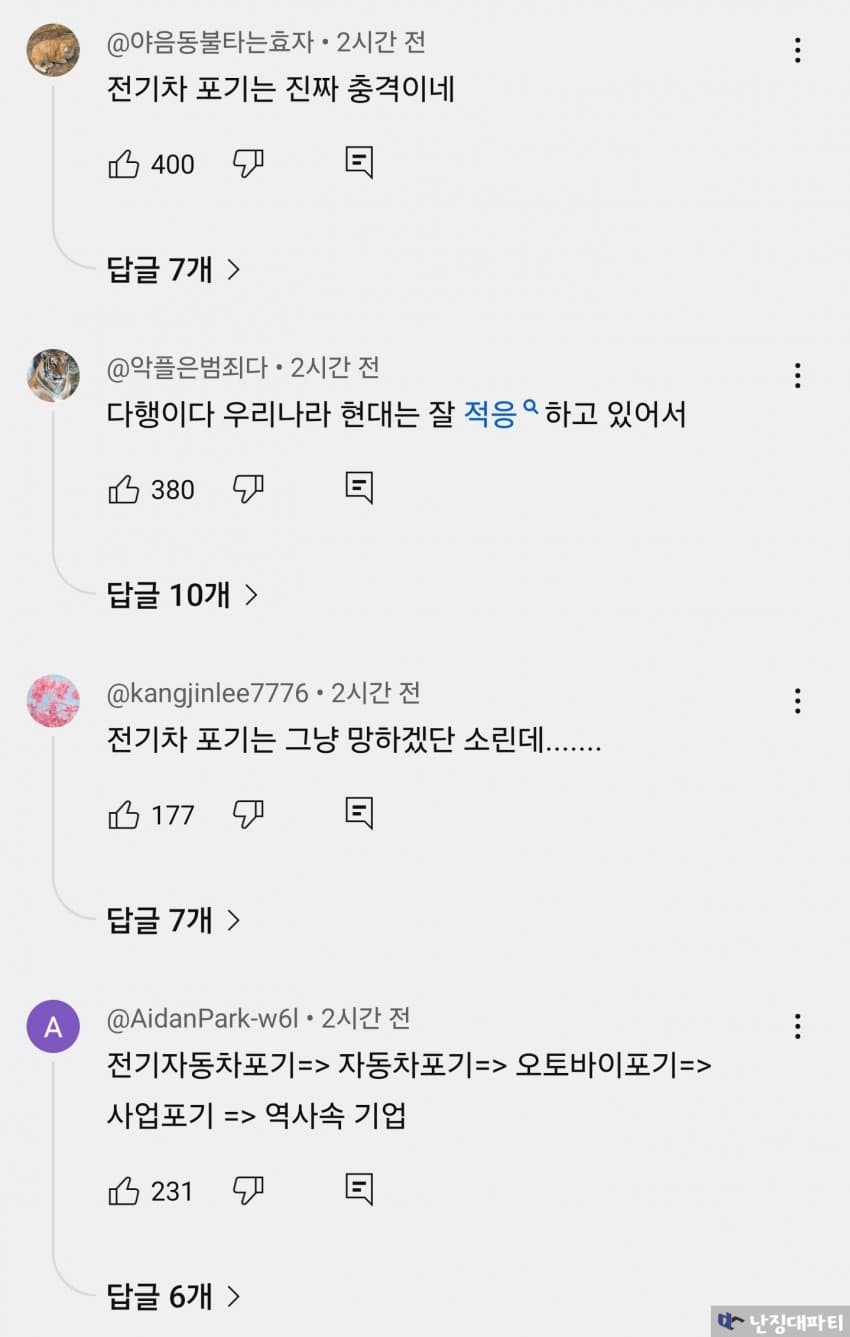Reply to @kangjinlee7776's comment

(x=359, y=813)
